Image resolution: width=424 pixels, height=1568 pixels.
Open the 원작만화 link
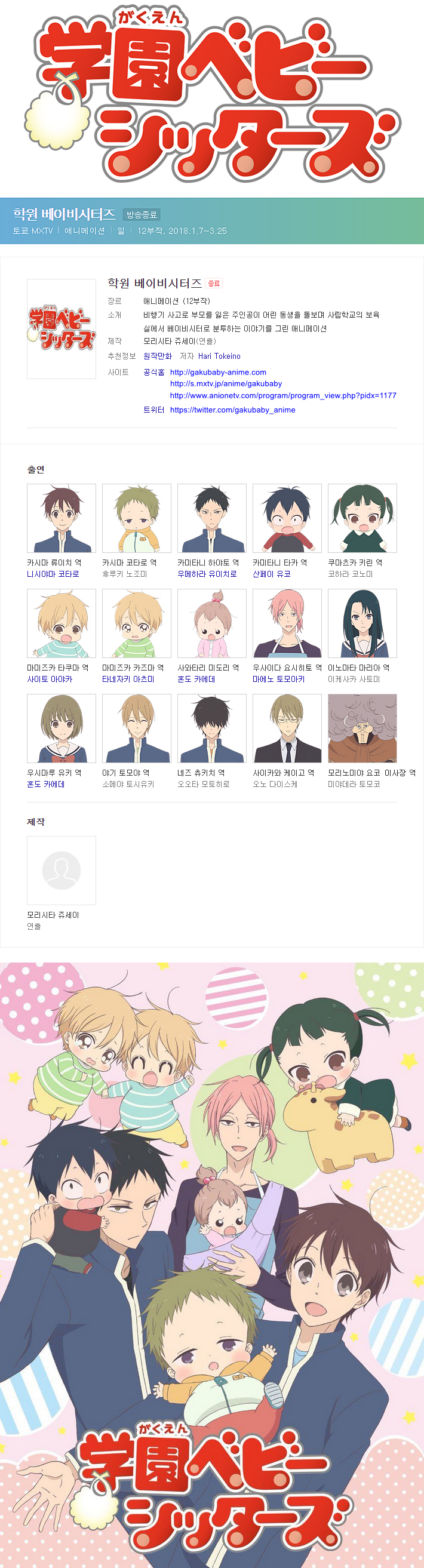point(157,356)
